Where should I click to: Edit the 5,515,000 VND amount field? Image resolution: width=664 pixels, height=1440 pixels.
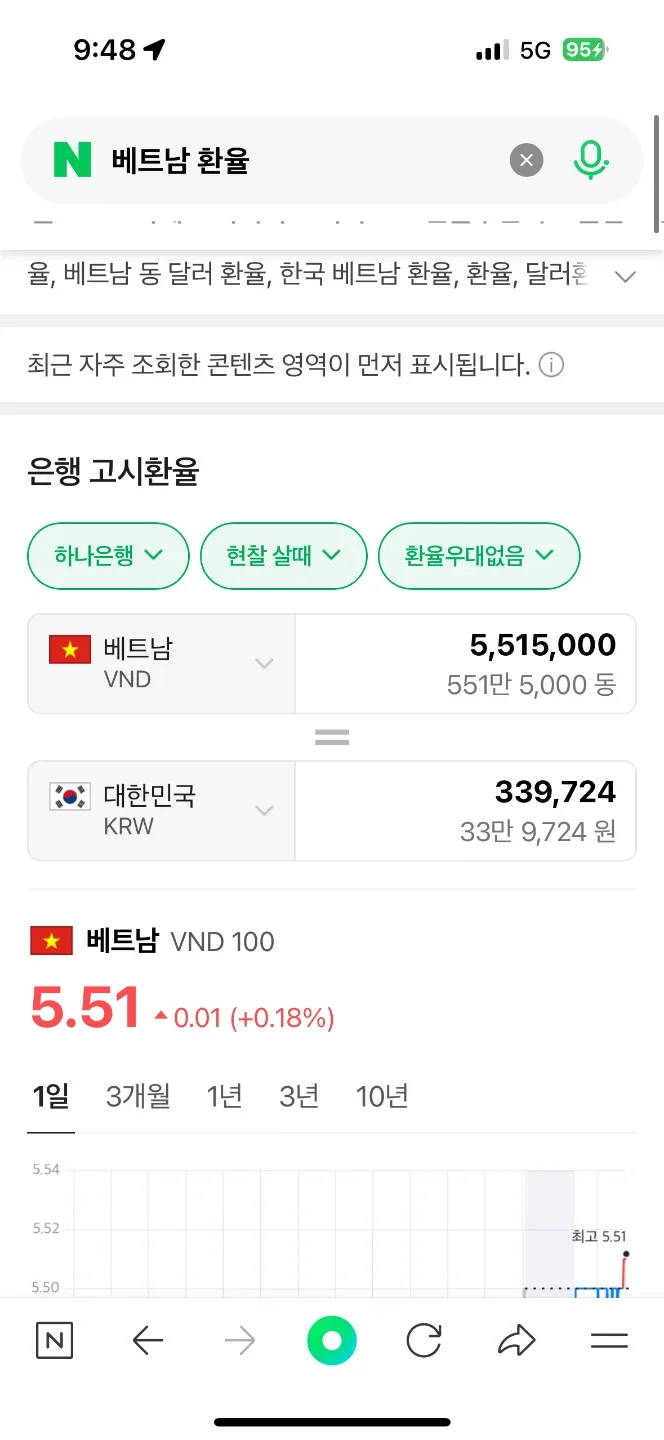click(x=465, y=664)
